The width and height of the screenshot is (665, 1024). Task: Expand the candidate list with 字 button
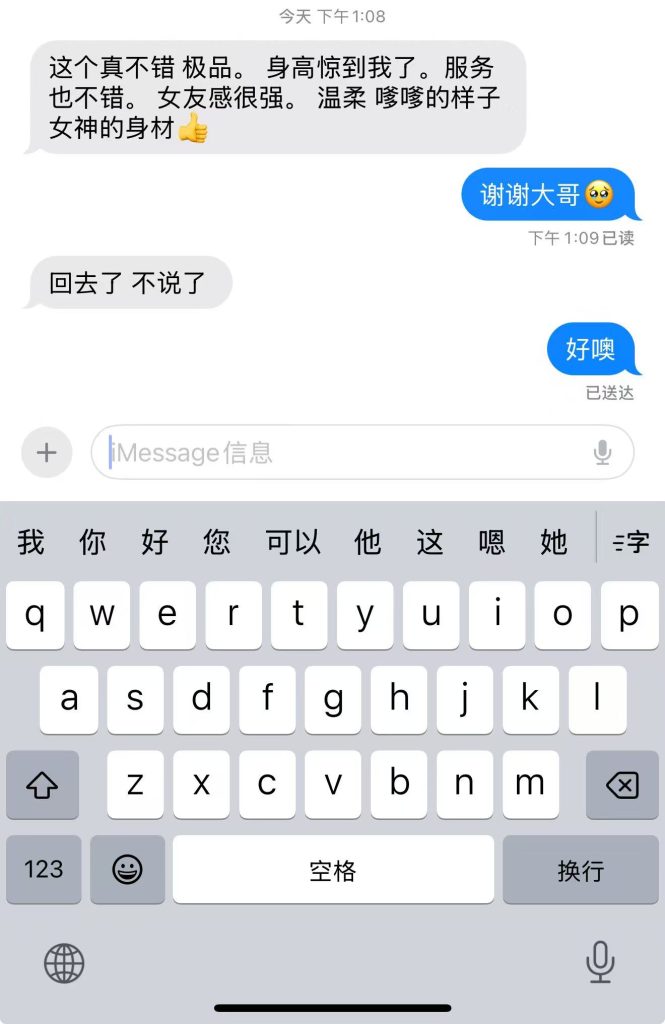(x=630, y=542)
